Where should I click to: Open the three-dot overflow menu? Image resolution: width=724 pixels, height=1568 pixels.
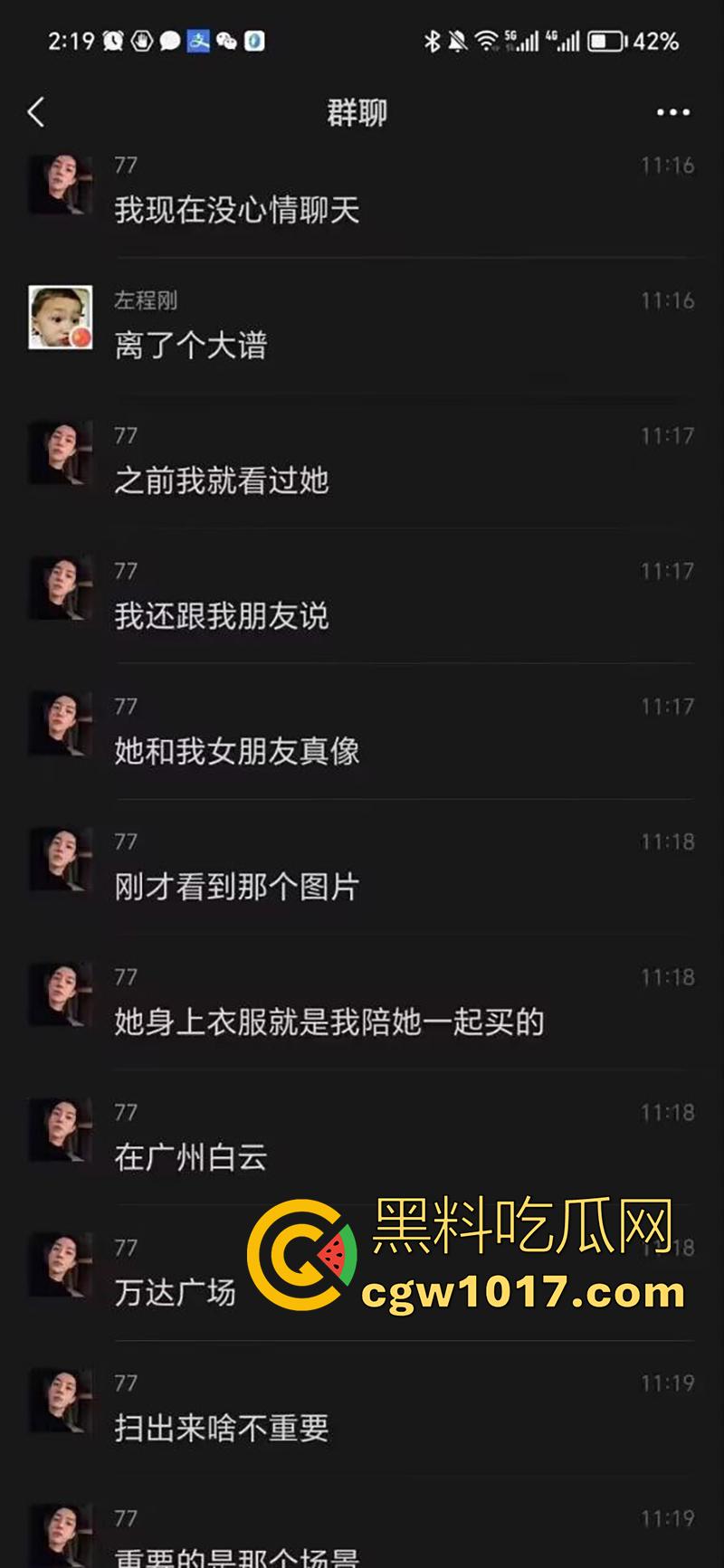(672, 112)
